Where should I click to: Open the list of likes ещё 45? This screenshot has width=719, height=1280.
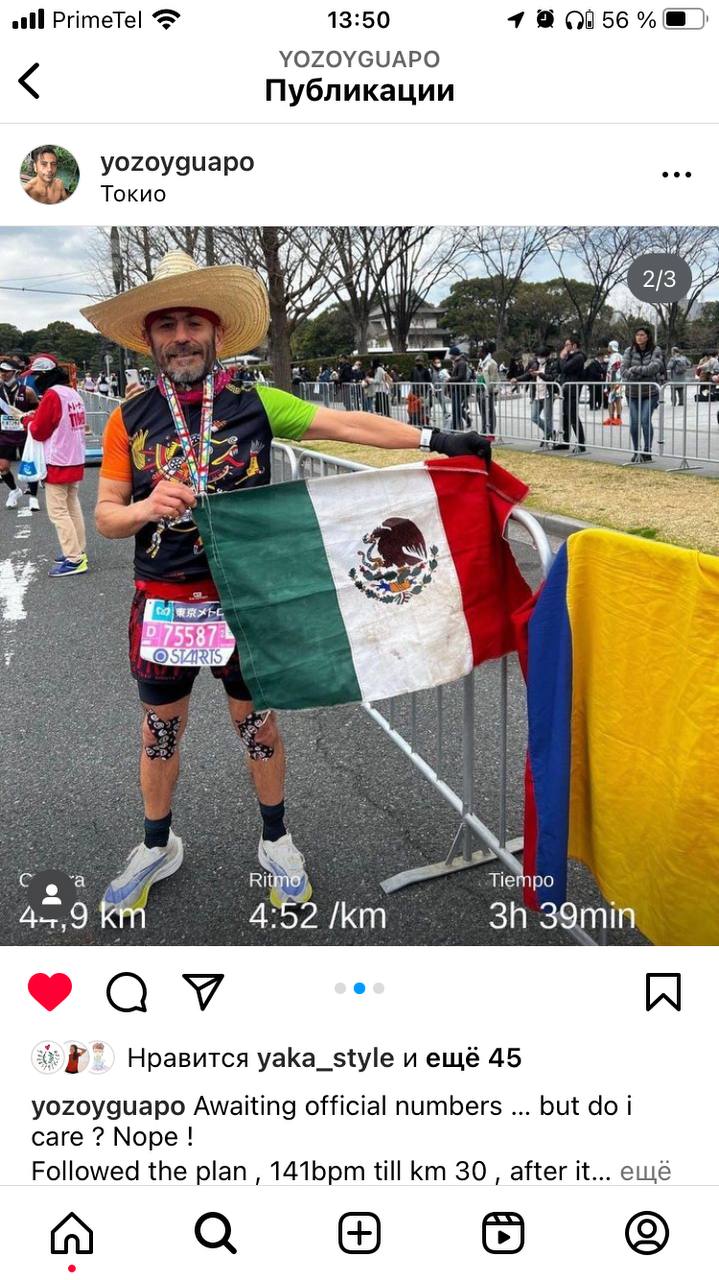coord(474,1058)
